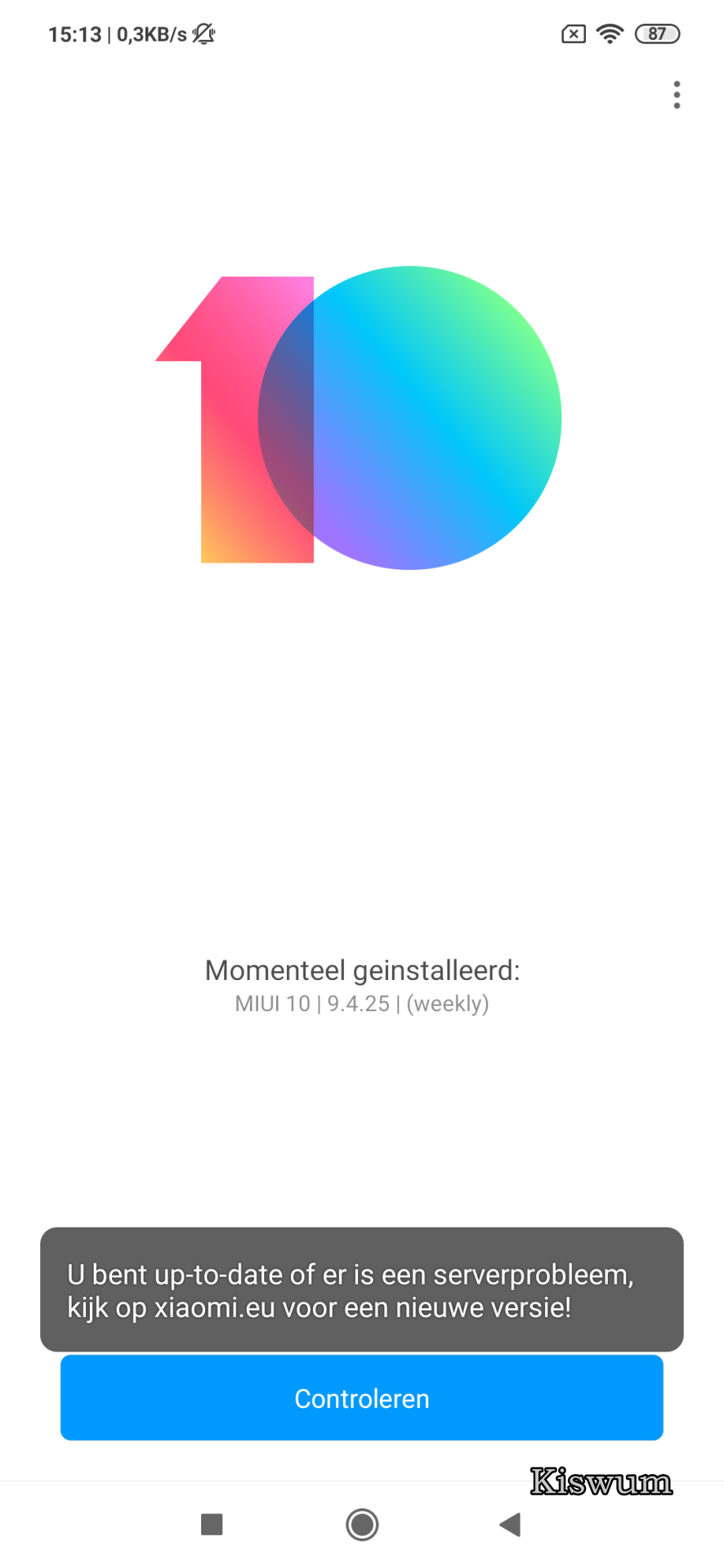Go back with the navigation back arrow
The image size is (724, 1568).
point(510,1524)
